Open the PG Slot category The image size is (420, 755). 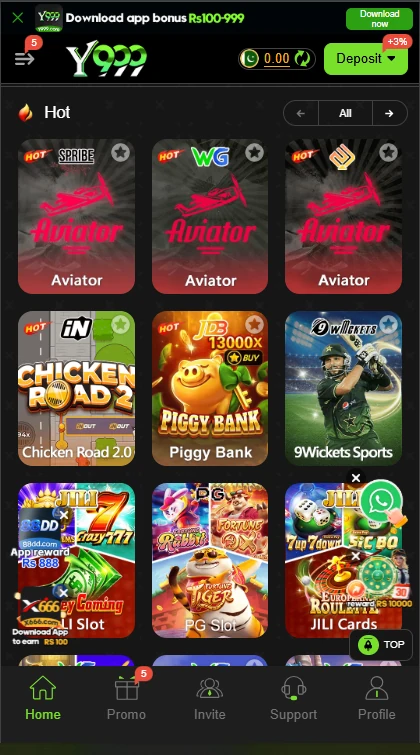[x=210, y=560]
